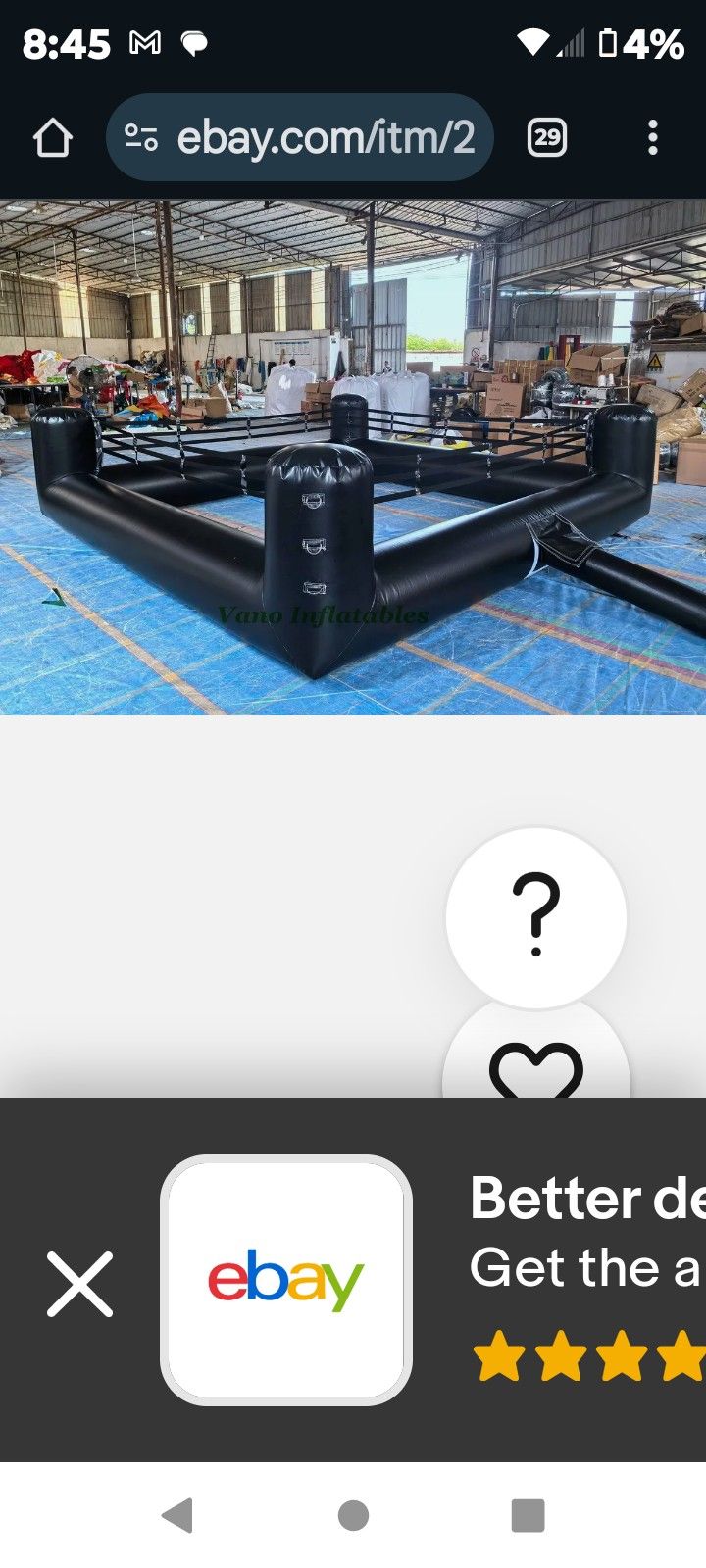
Task: Open recent apps with the square button
Action: [x=529, y=1514]
